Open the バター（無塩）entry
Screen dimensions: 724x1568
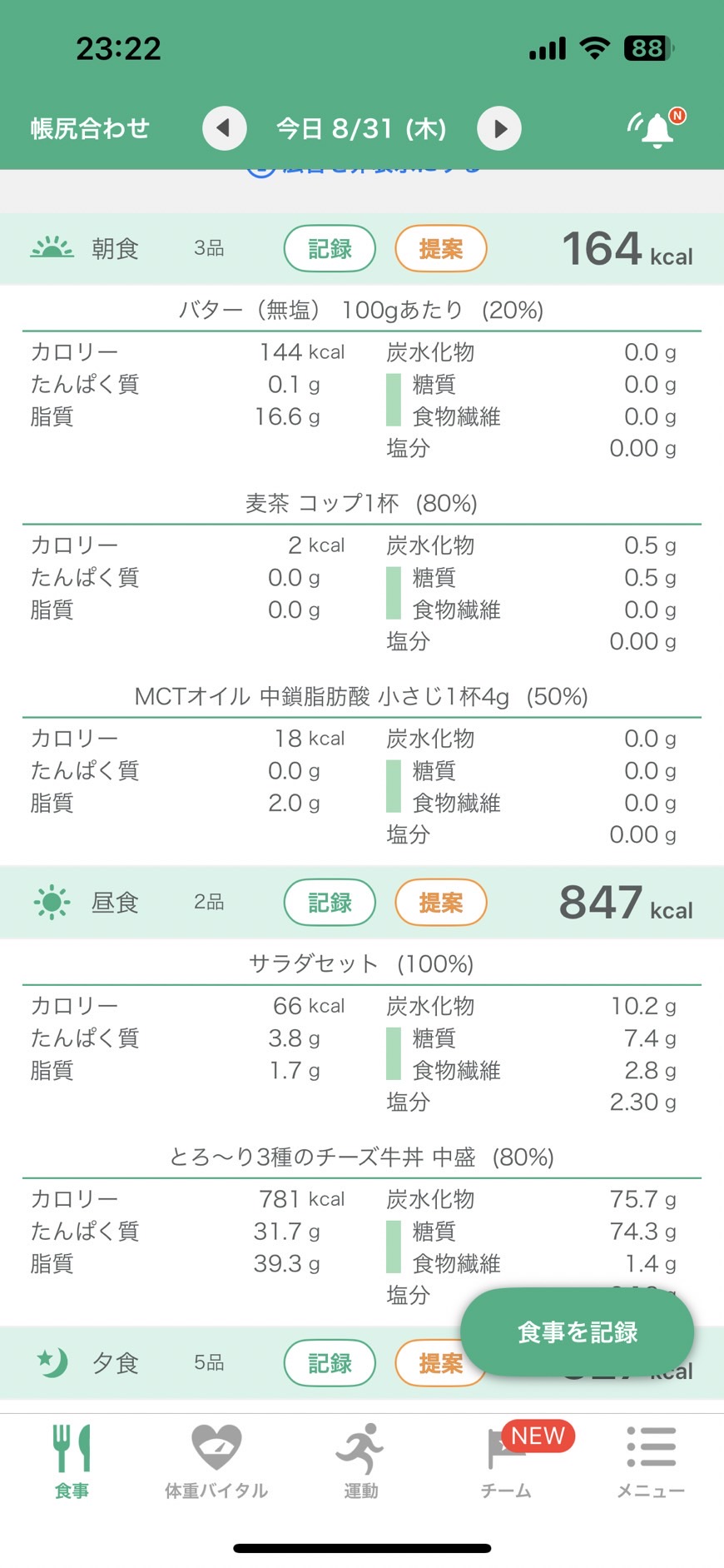click(361, 310)
